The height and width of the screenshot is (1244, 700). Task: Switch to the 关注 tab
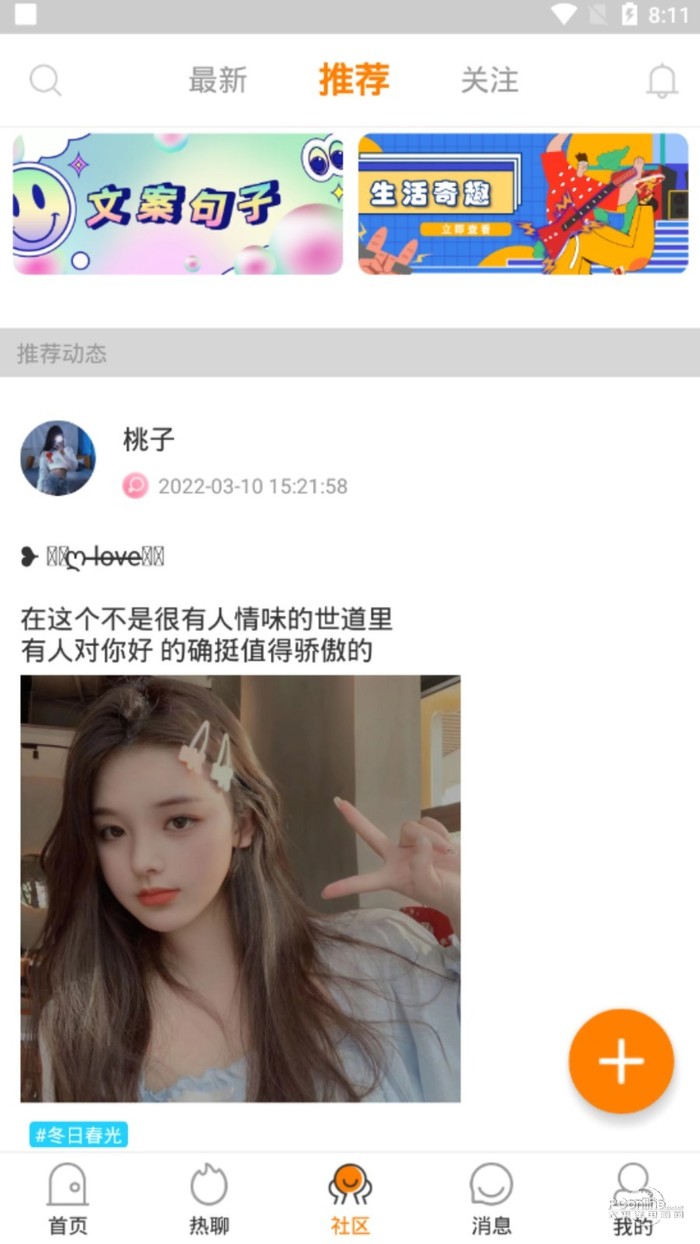click(x=489, y=80)
